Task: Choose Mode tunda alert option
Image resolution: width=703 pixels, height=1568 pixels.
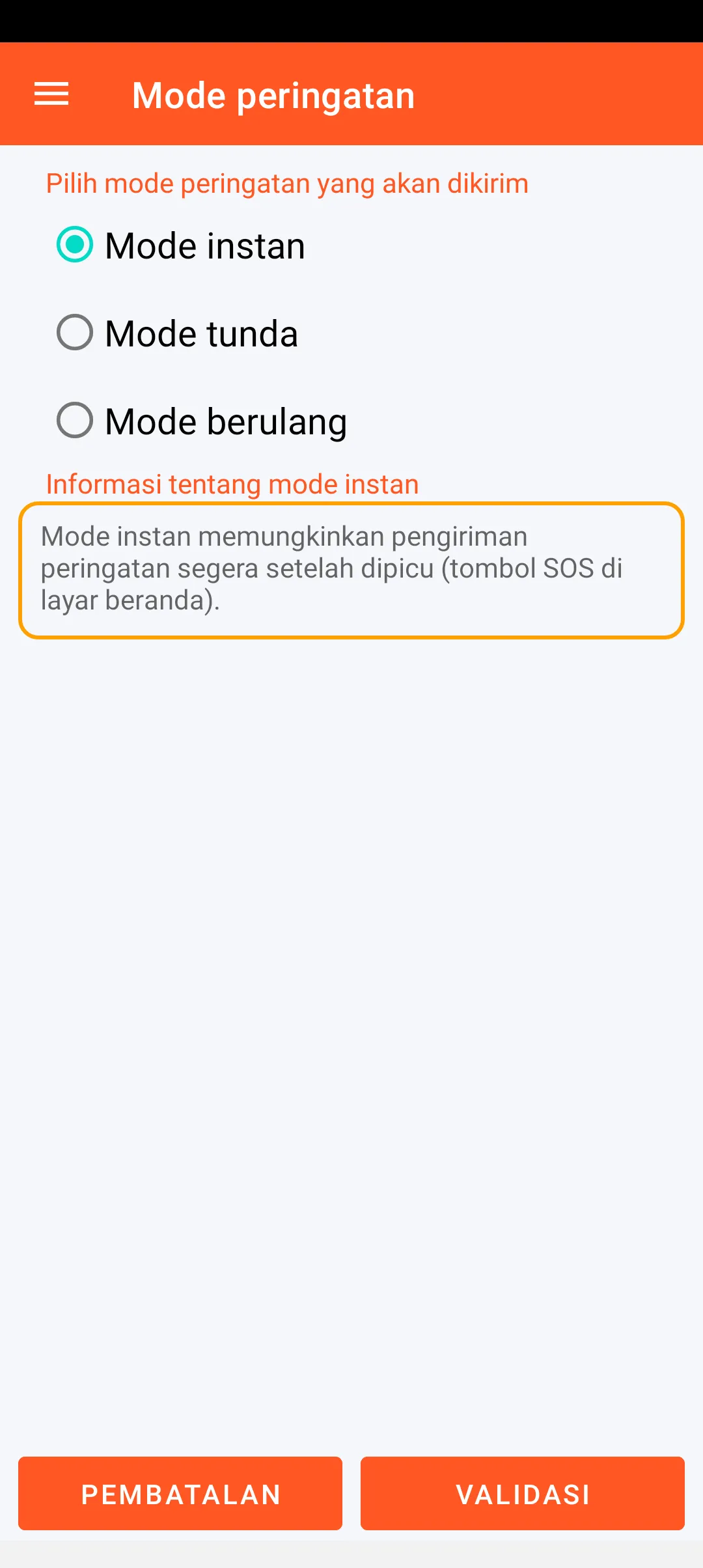Action: 75,333
